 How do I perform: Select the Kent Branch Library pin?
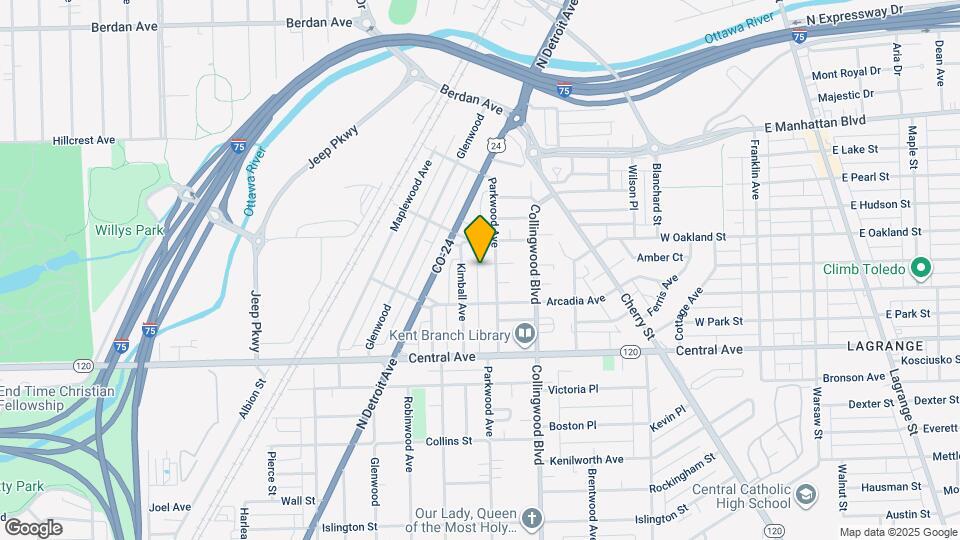(525, 332)
